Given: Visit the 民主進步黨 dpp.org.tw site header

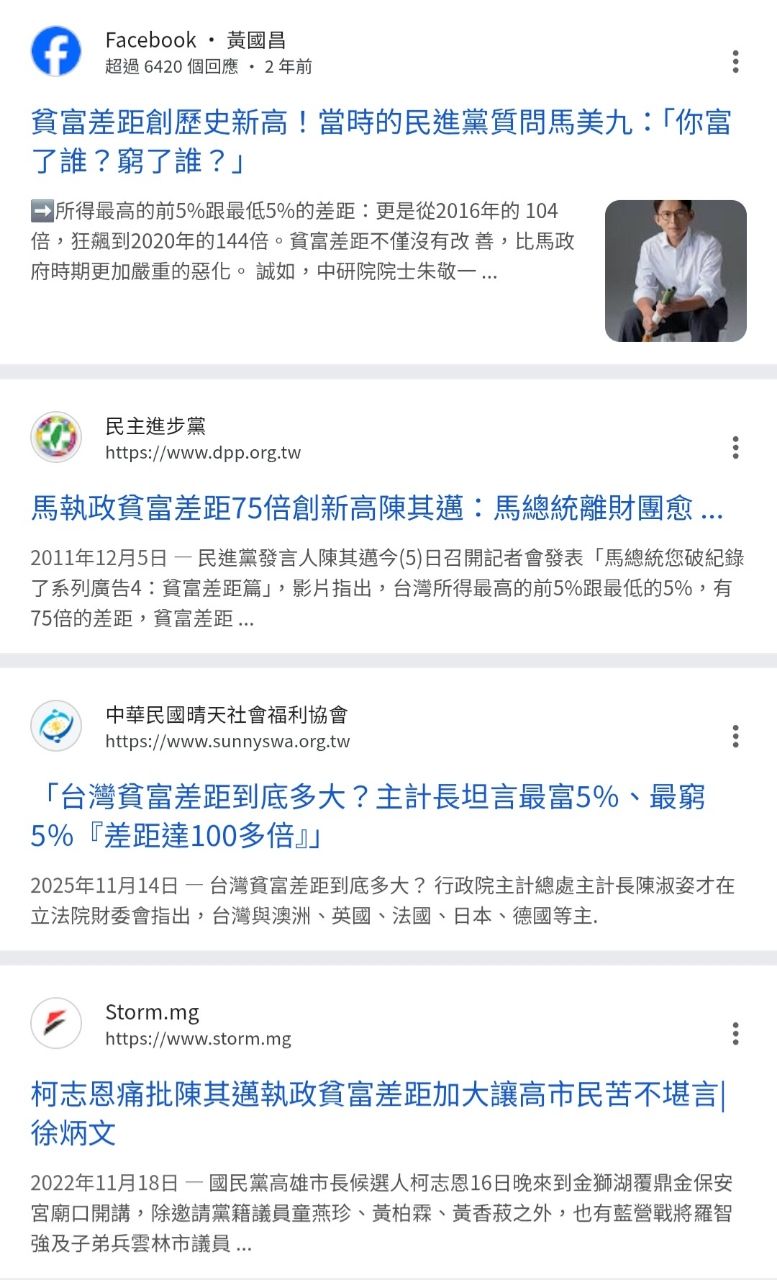Looking at the screenshot, I should coord(202,438).
